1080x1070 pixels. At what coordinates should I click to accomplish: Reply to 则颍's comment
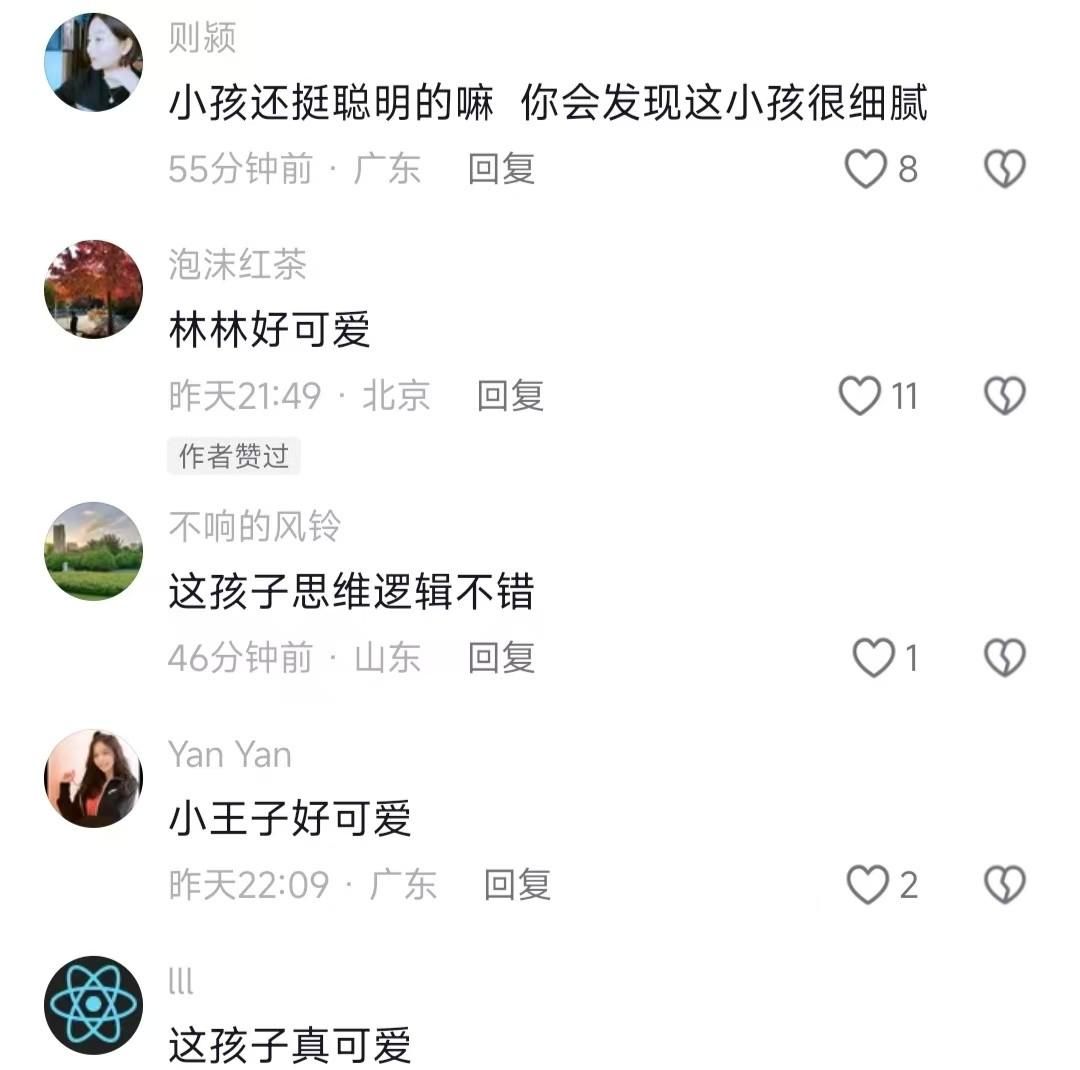tap(501, 169)
